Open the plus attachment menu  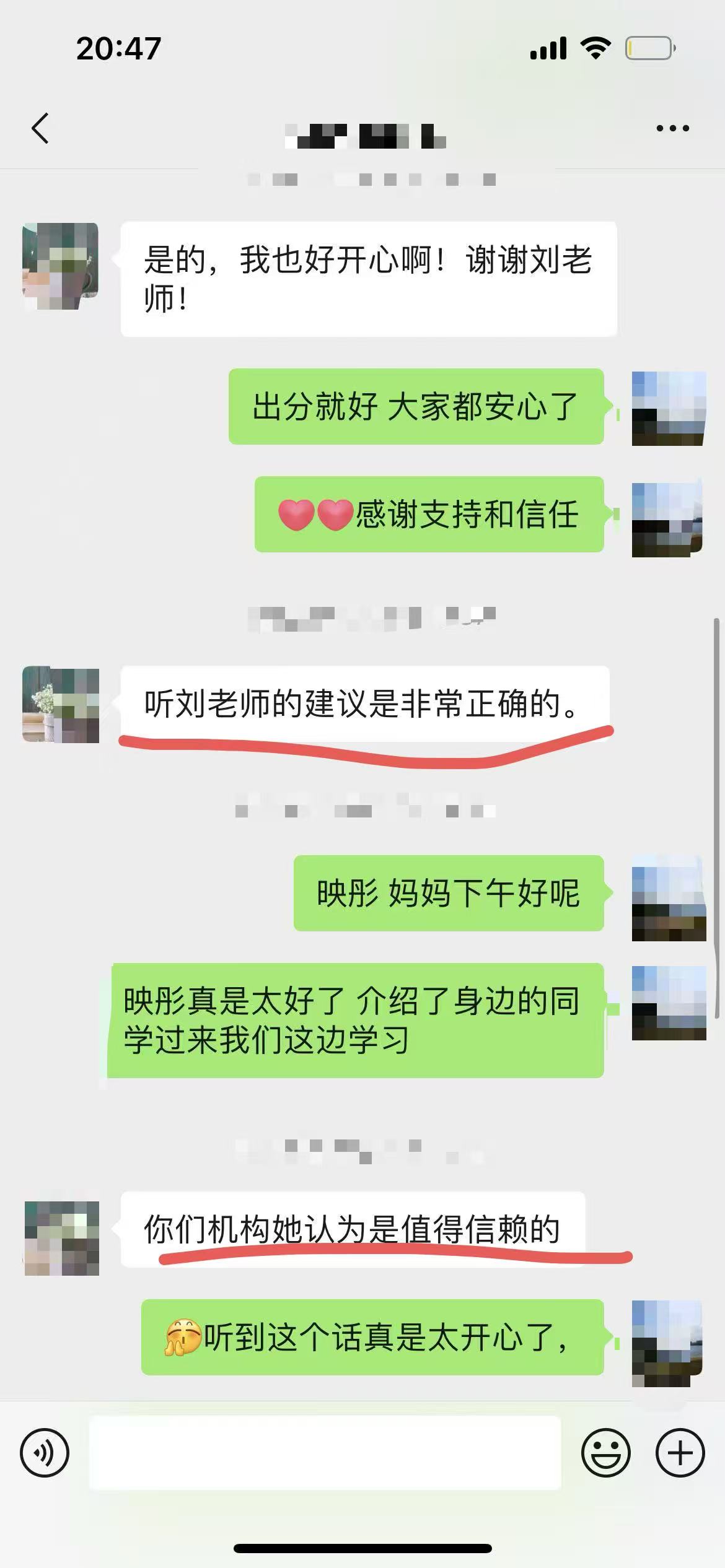pos(680,1452)
